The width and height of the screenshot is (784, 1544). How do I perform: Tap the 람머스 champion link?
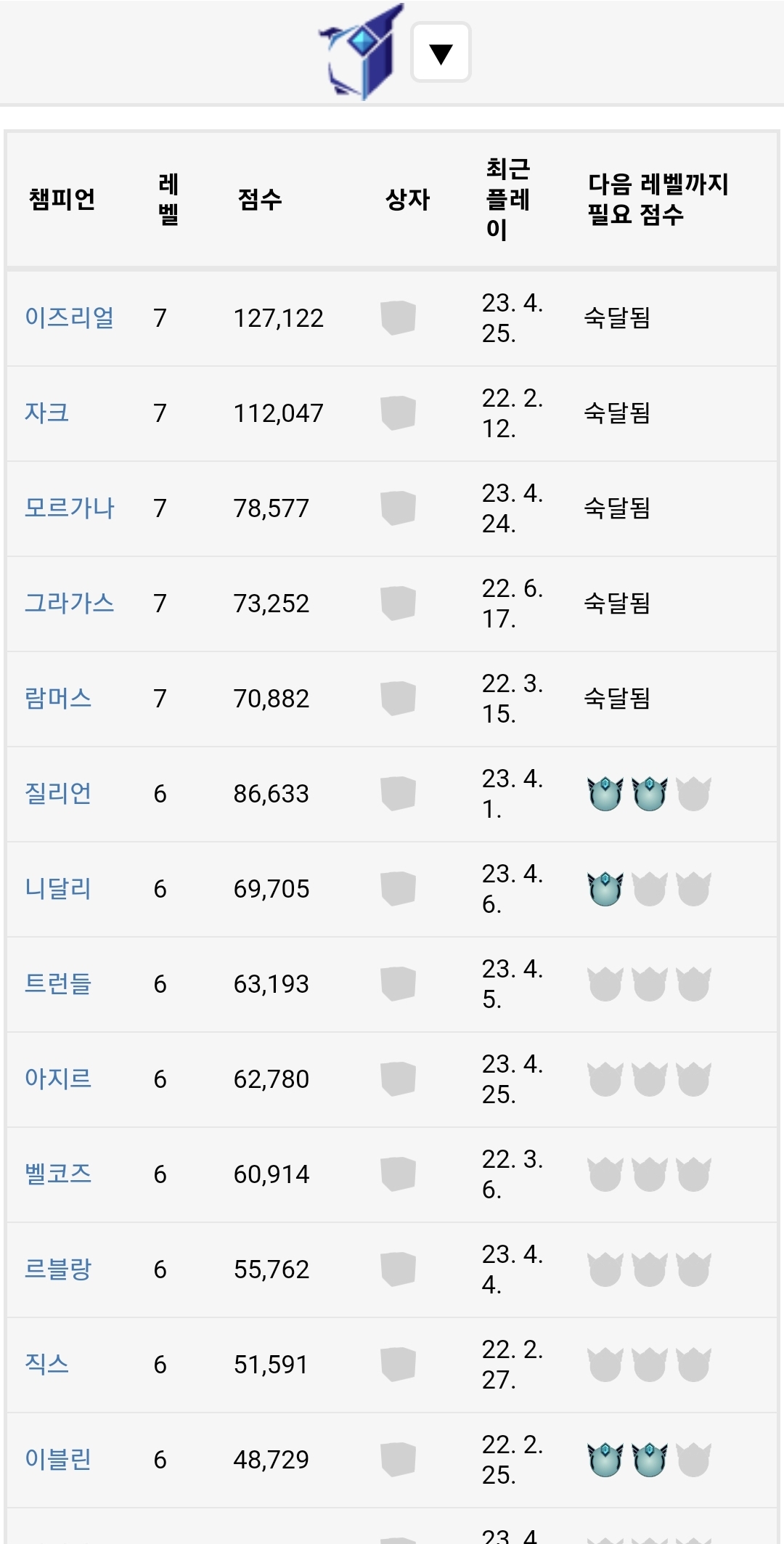(x=58, y=698)
